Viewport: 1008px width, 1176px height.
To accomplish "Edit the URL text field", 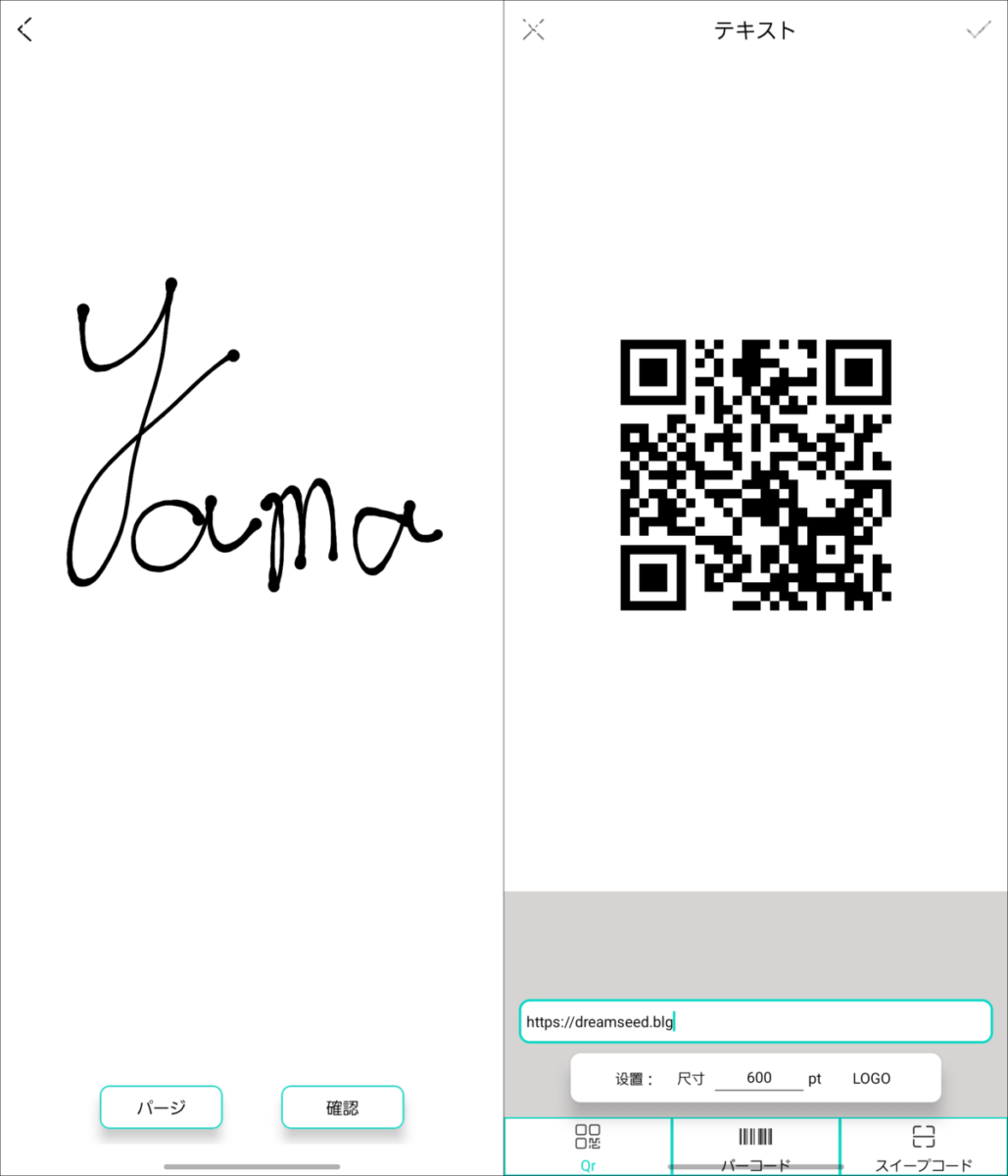I will pos(754,1021).
